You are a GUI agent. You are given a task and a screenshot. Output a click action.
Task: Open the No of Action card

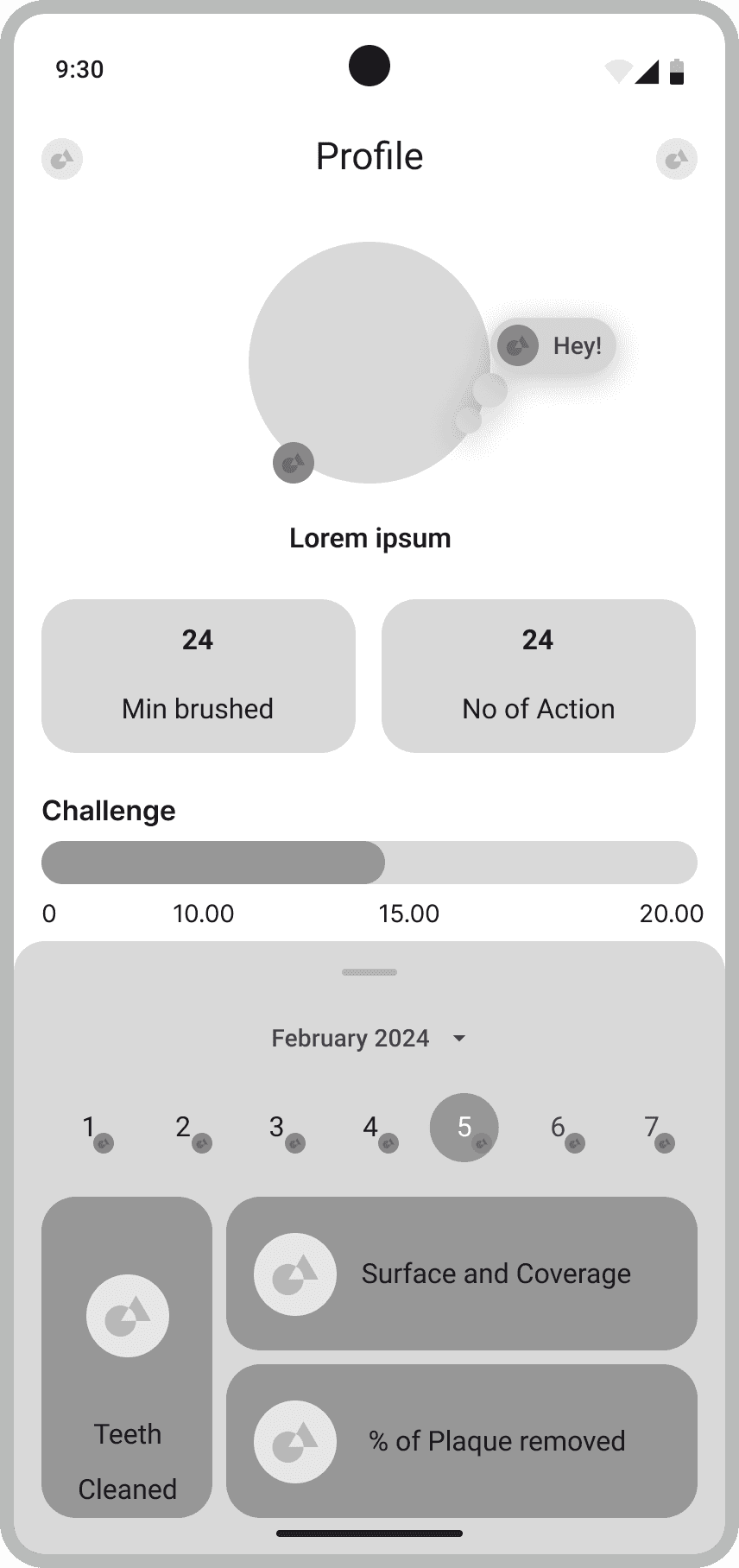[x=539, y=675]
